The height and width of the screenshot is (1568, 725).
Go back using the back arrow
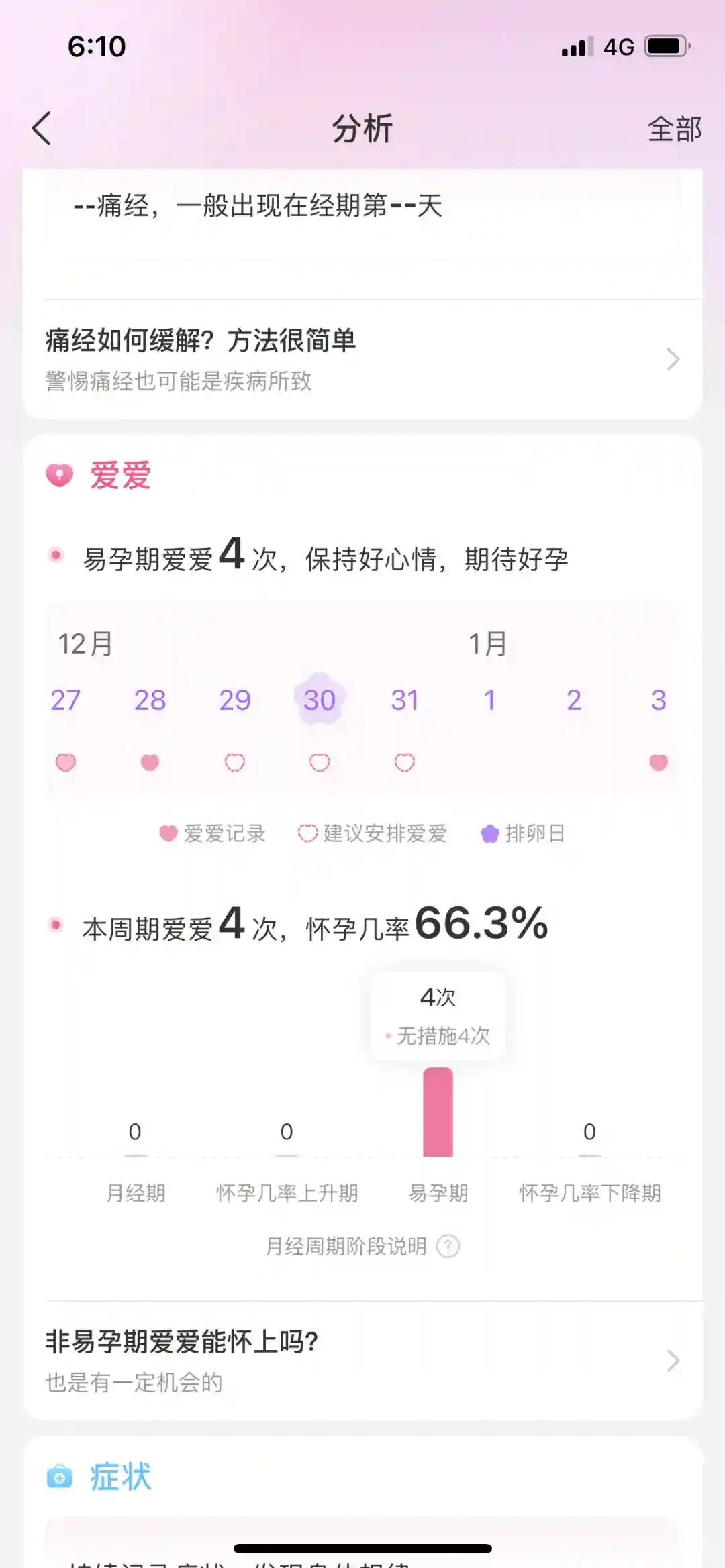(42, 128)
